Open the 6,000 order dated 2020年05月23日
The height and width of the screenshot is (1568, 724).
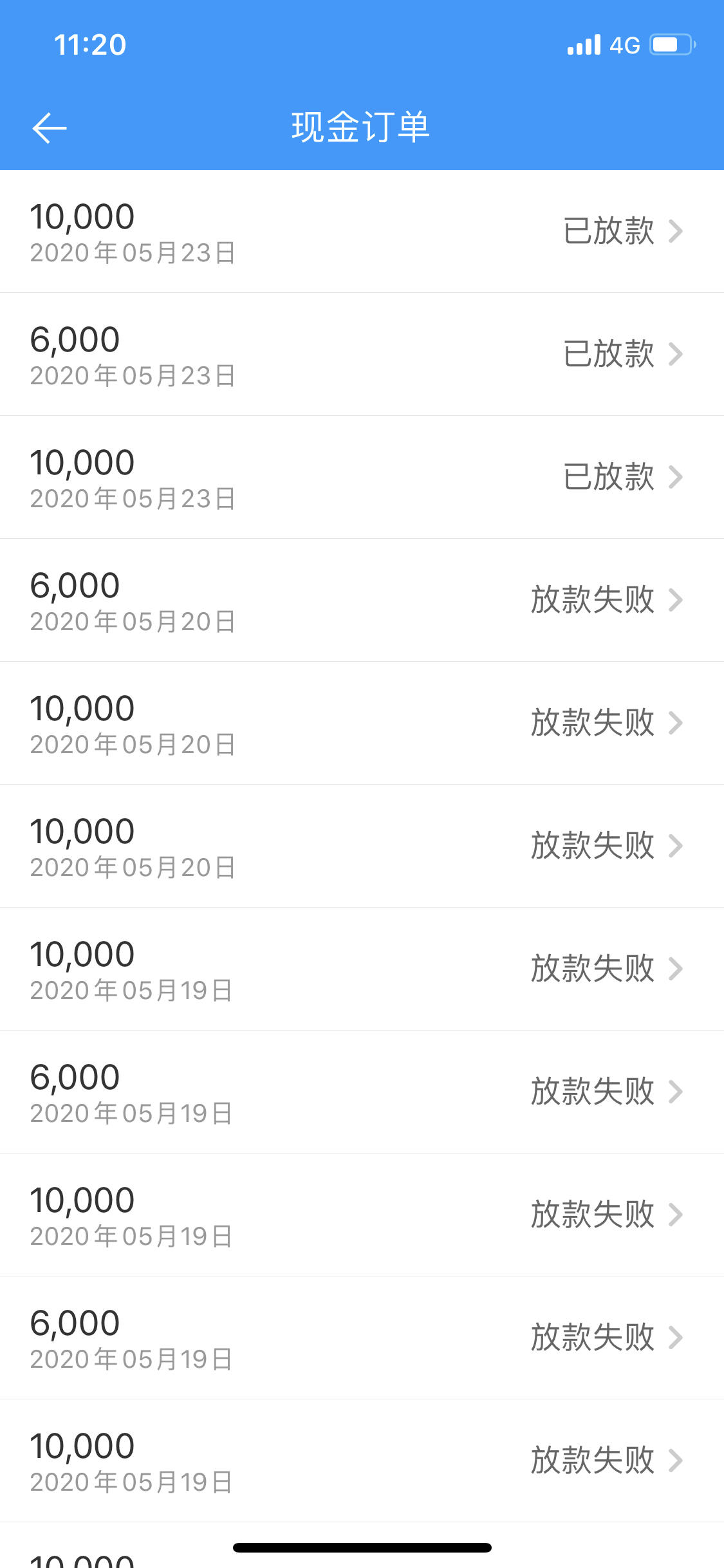coord(362,354)
